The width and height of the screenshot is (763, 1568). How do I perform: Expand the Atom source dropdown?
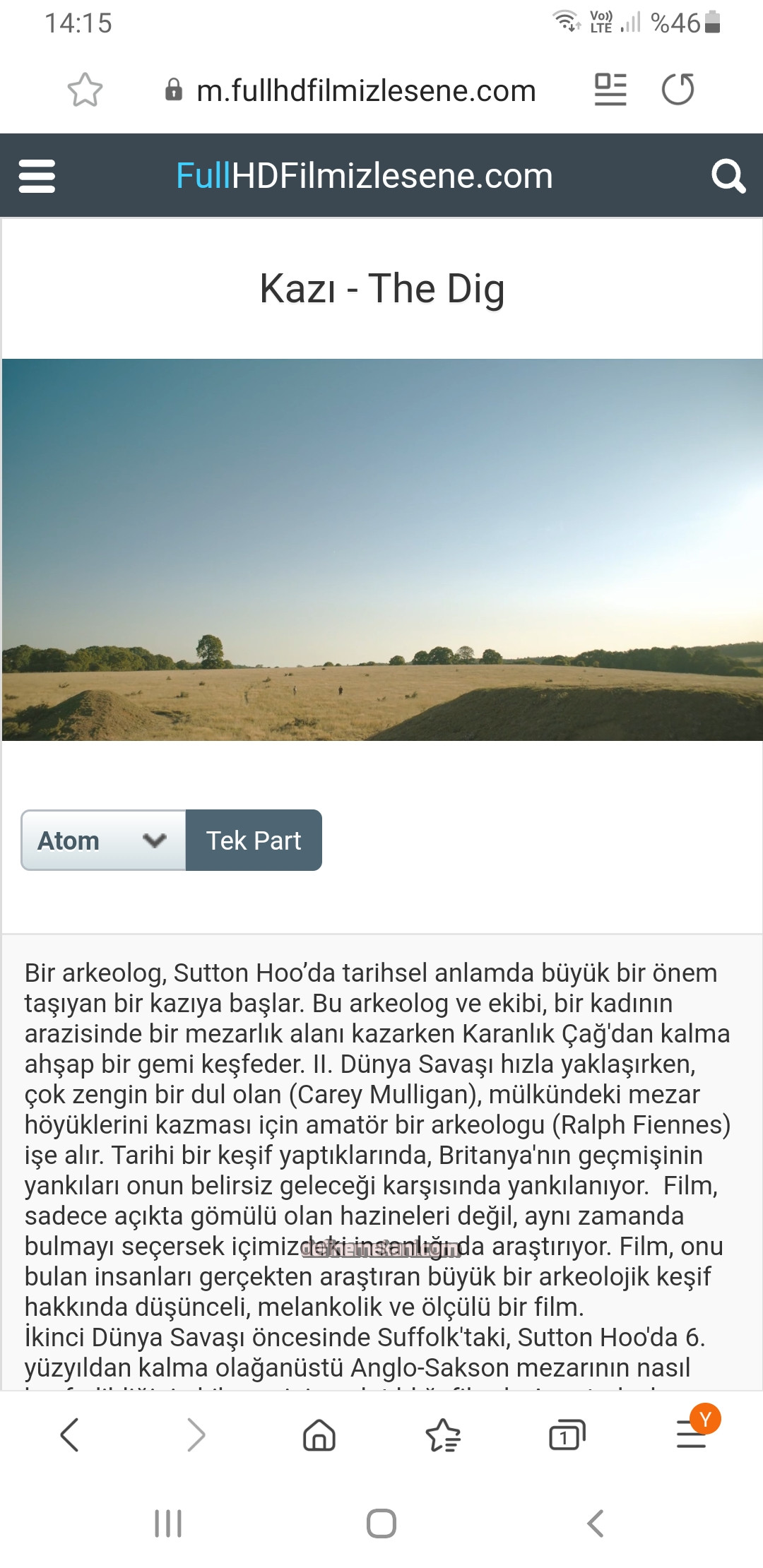[104, 841]
